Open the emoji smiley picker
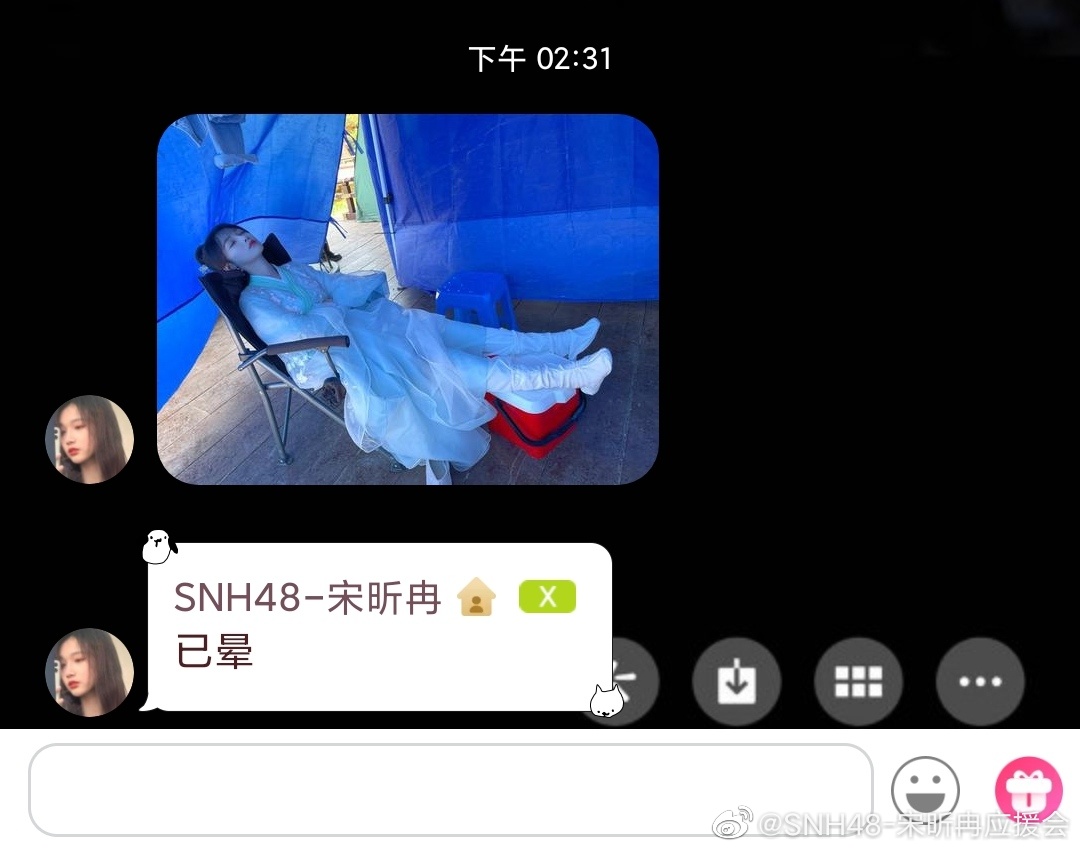Screen dimensions: 1080x851 [x=925, y=790]
